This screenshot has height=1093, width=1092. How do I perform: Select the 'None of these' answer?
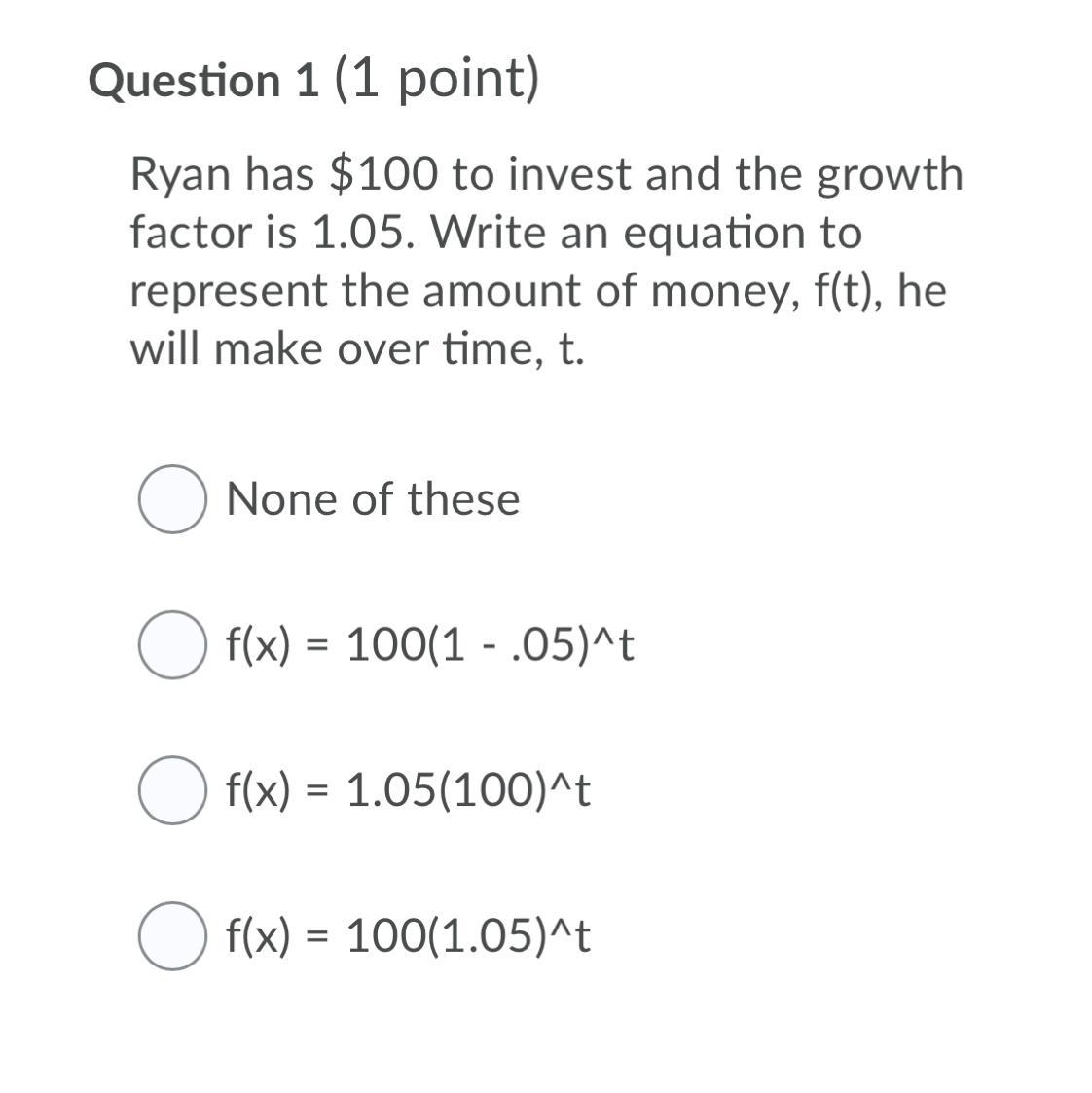point(171,499)
